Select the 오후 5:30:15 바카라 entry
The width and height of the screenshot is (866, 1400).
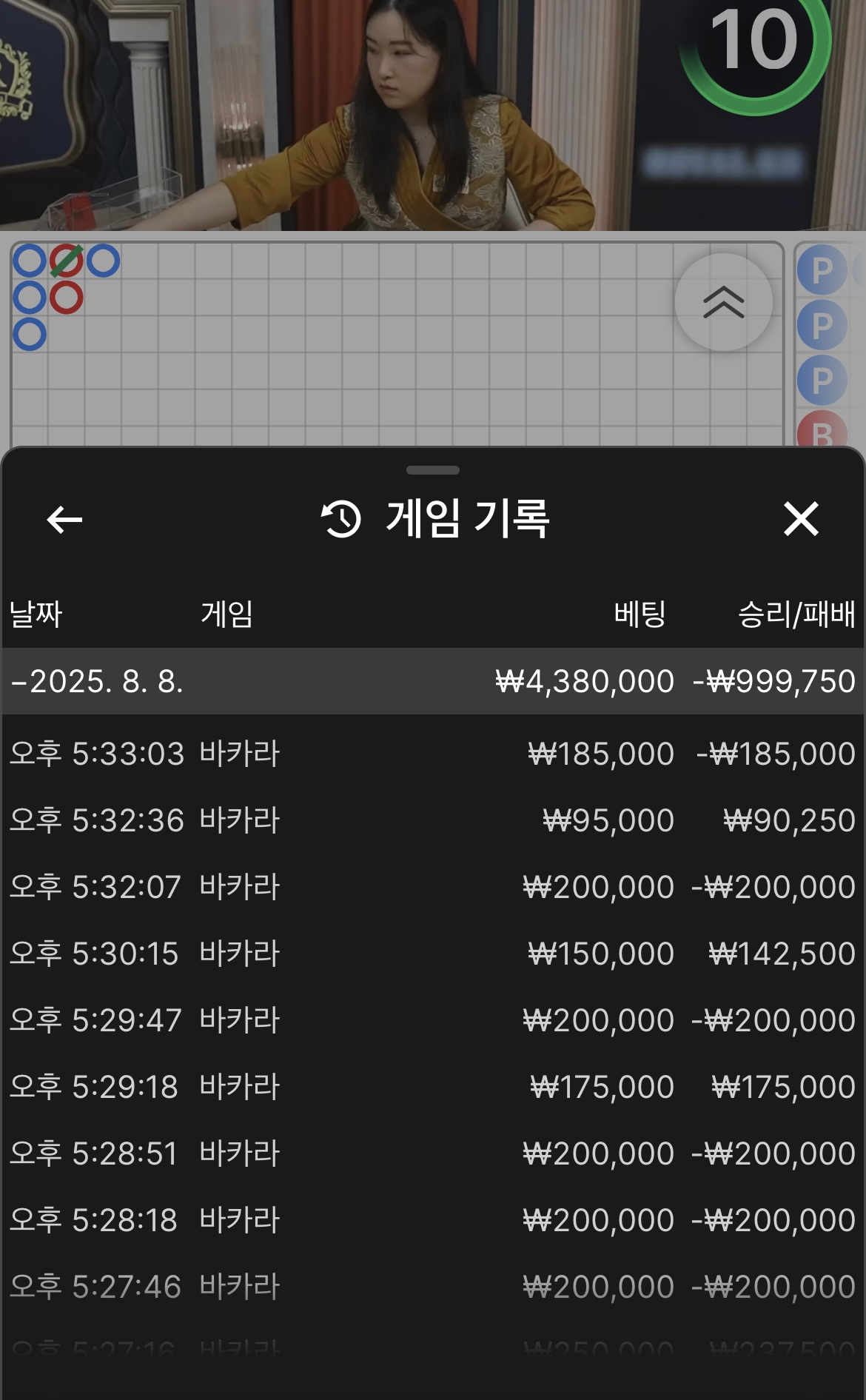point(432,954)
